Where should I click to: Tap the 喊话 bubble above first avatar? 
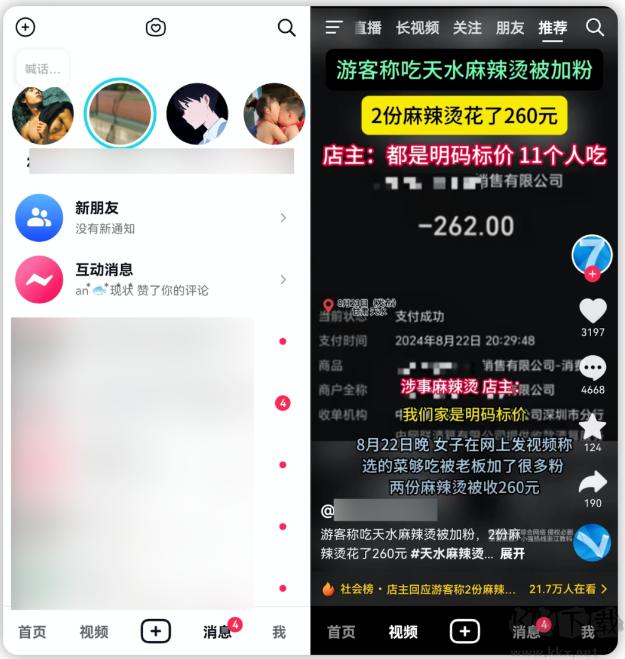click(43, 69)
